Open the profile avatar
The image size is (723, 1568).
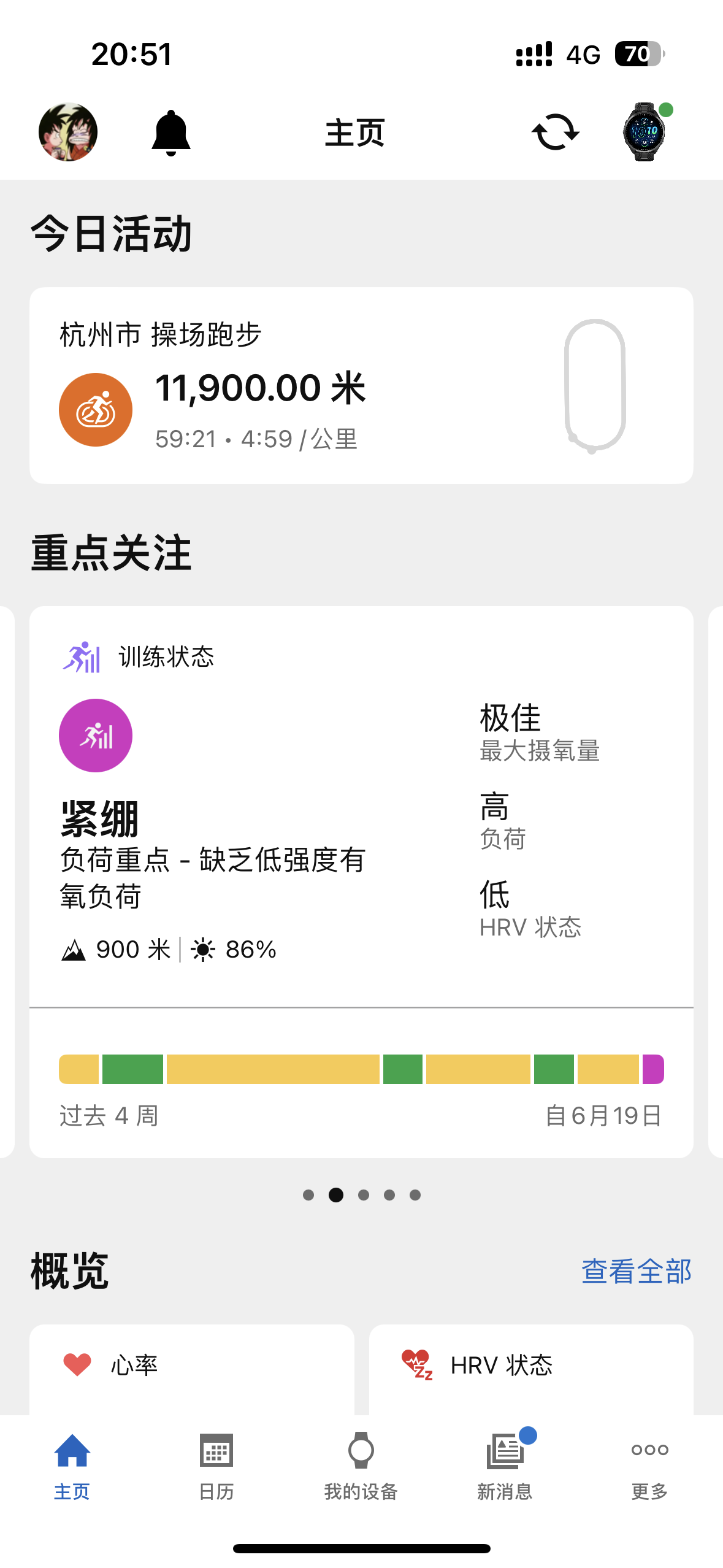pos(68,132)
